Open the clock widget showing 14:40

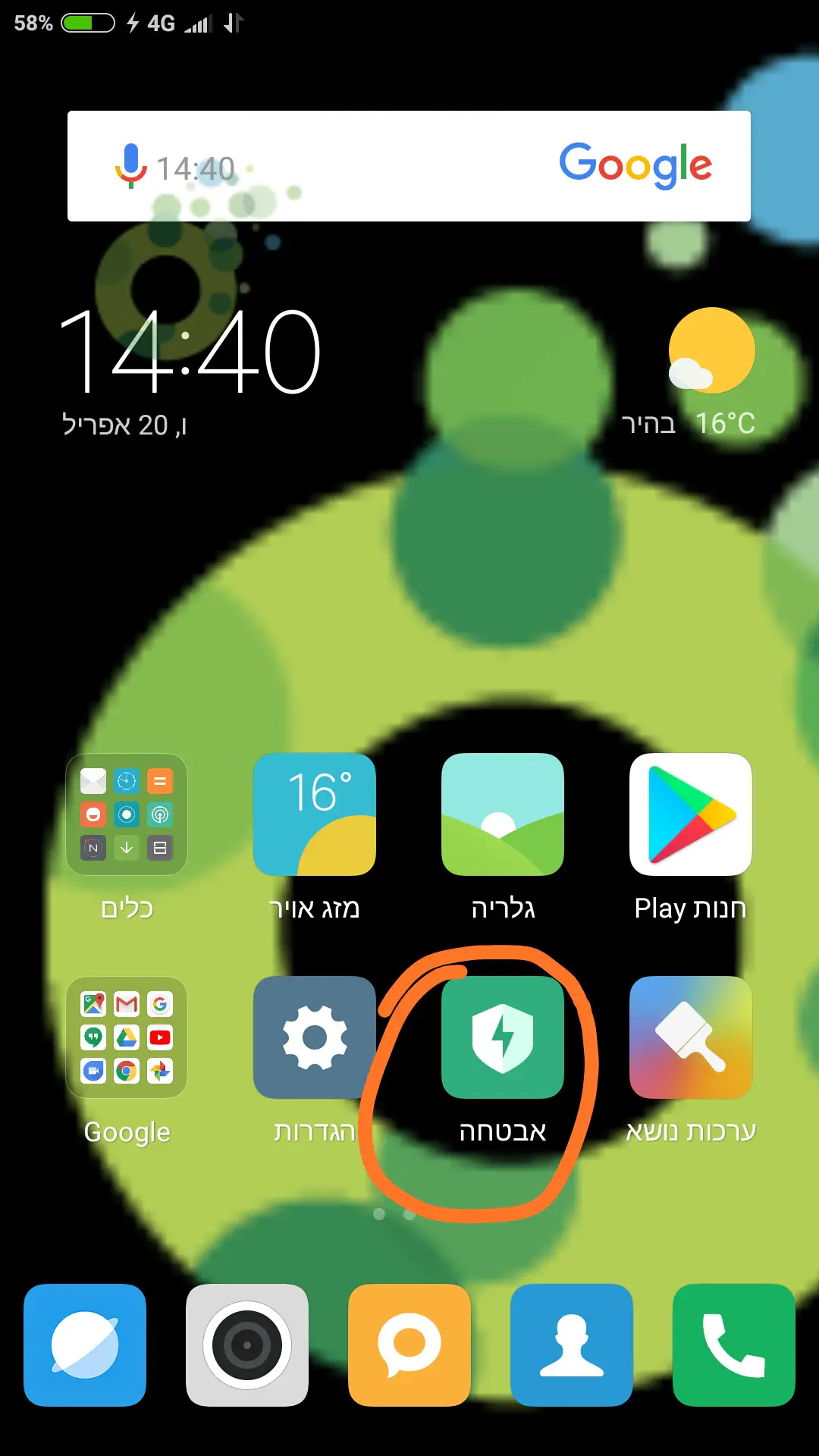(x=190, y=353)
